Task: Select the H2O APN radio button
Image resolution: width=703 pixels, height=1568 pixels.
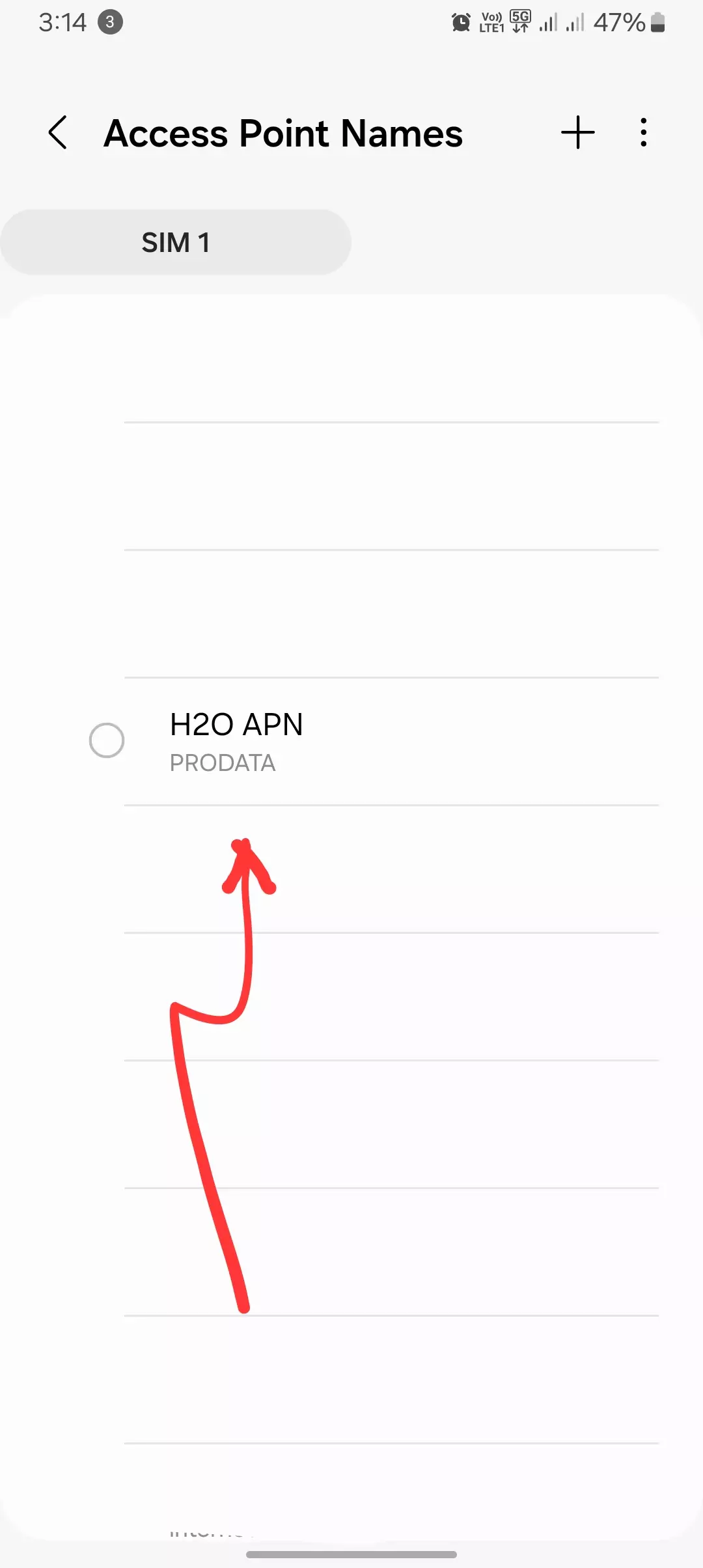Action: tap(107, 740)
